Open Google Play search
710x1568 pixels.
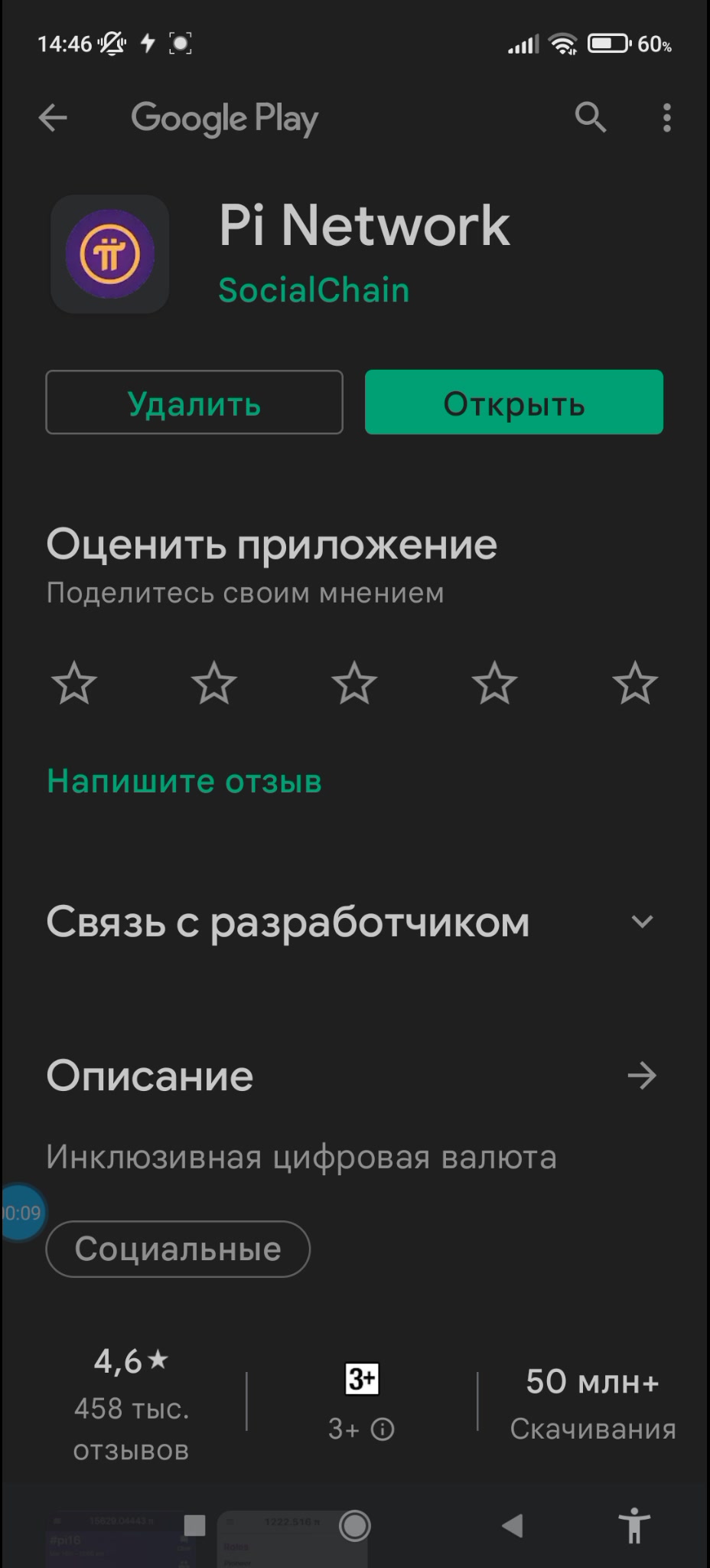point(591,118)
